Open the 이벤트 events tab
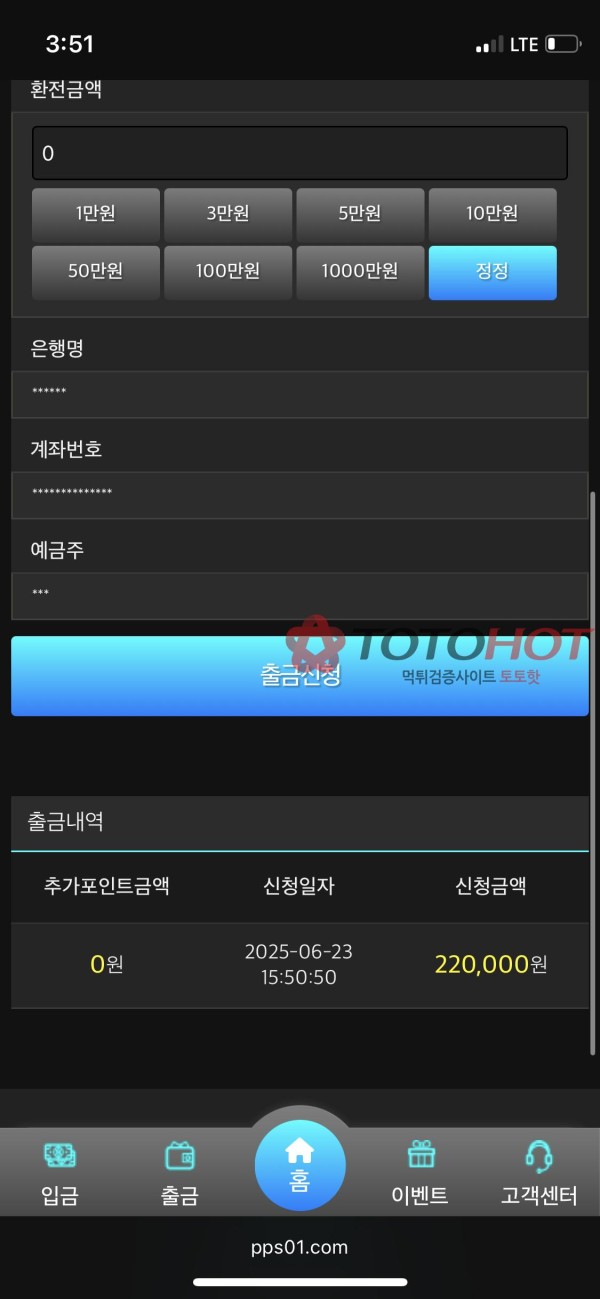Screen dimensions: 600x1299 pos(420,1174)
